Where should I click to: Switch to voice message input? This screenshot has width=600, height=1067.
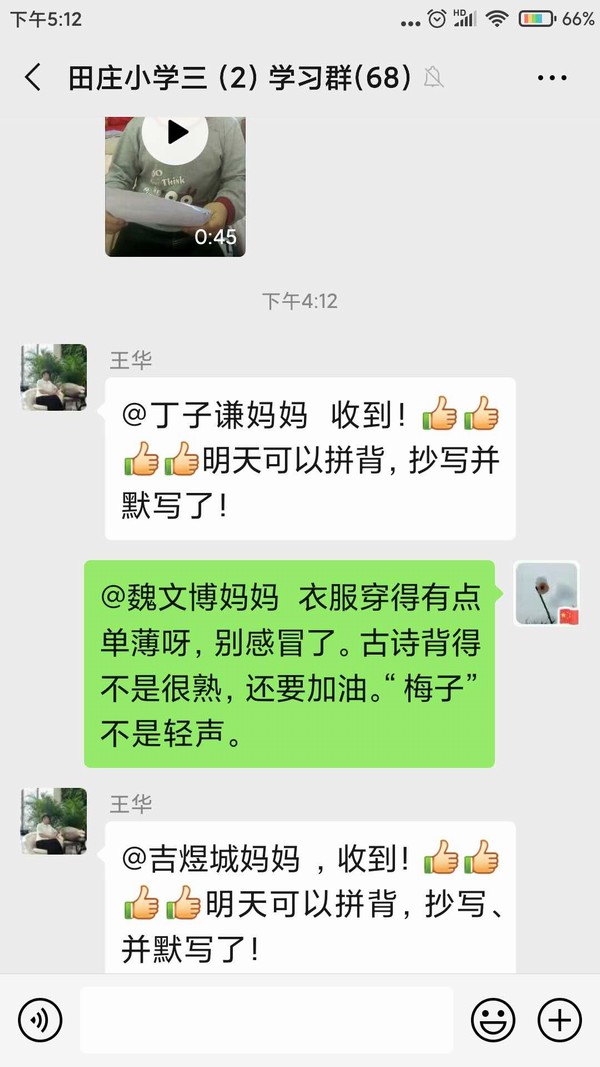point(40,1020)
